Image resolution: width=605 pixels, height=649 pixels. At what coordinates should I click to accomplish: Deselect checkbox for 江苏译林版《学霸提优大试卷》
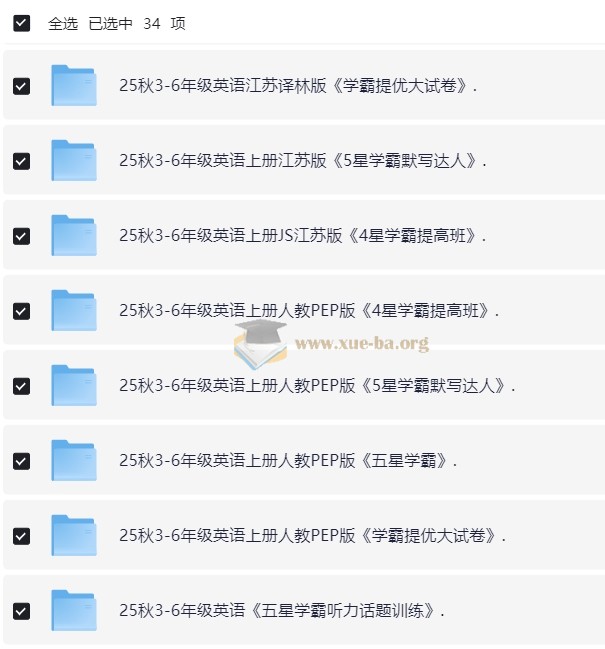pos(21,86)
